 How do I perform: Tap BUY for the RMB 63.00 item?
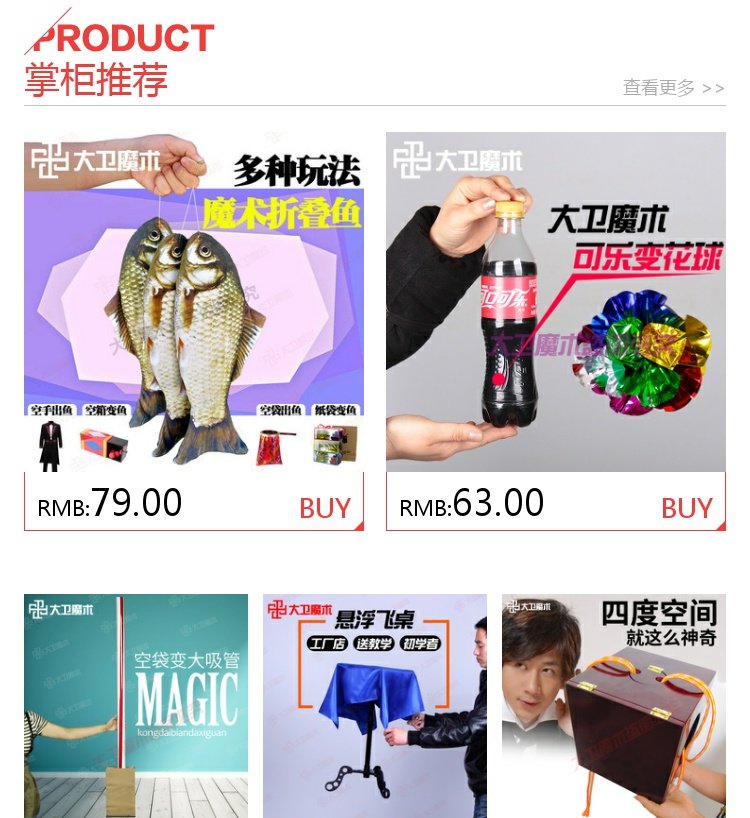tap(686, 508)
